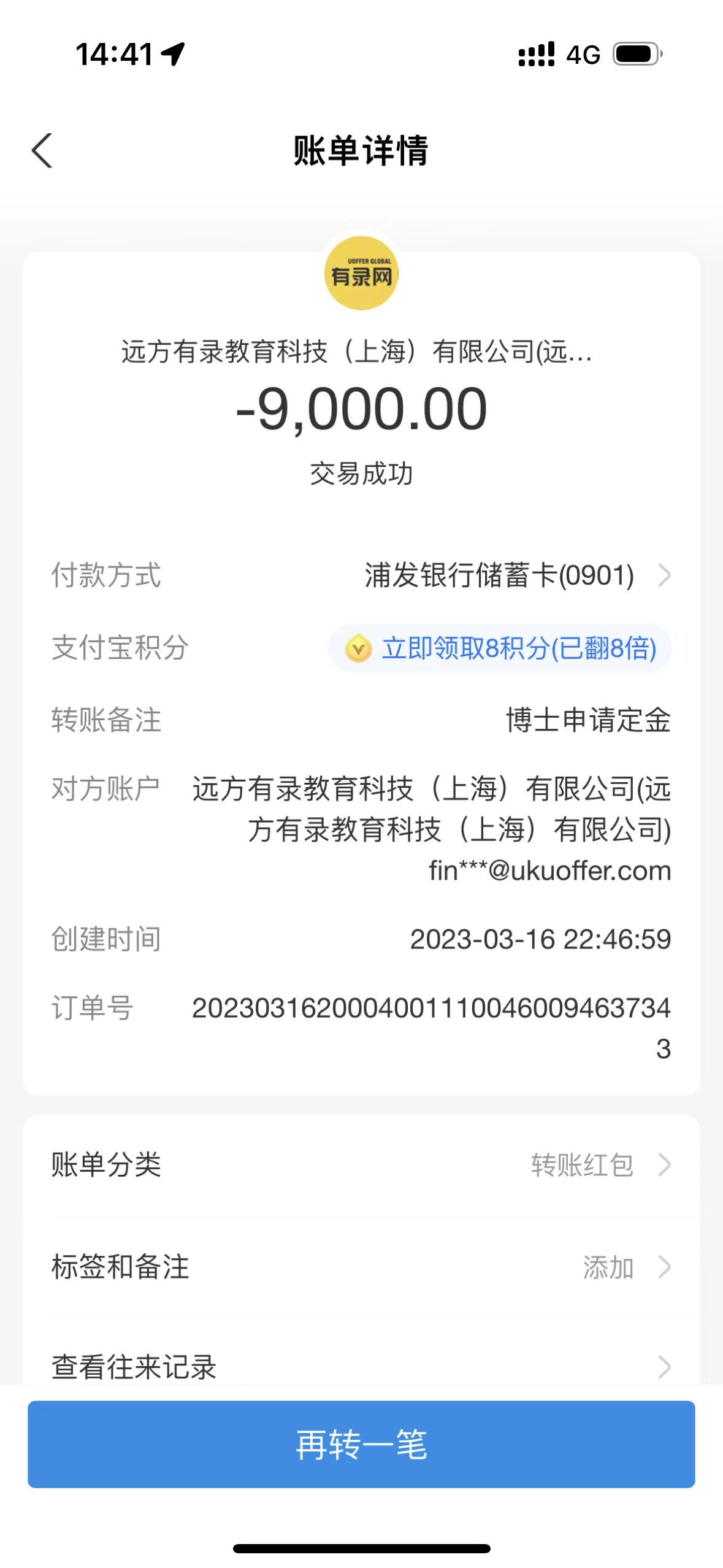723x1568 pixels.
Task: Claim the 8 Alipay points (立即领取8积分)
Action: point(500,648)
